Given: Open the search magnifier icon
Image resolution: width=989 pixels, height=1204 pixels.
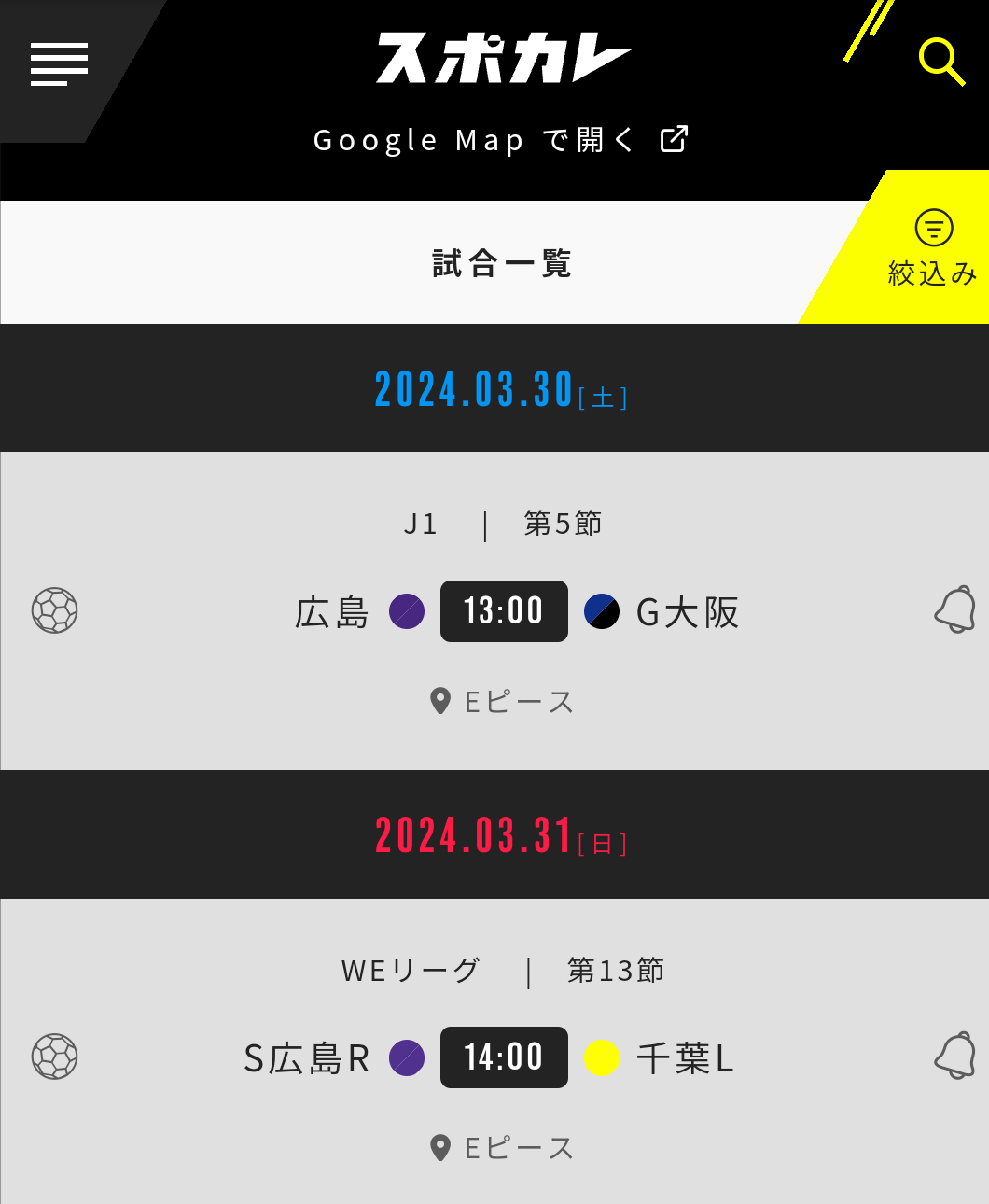Looking at the screenshot, I should click(x=940, y=62).
